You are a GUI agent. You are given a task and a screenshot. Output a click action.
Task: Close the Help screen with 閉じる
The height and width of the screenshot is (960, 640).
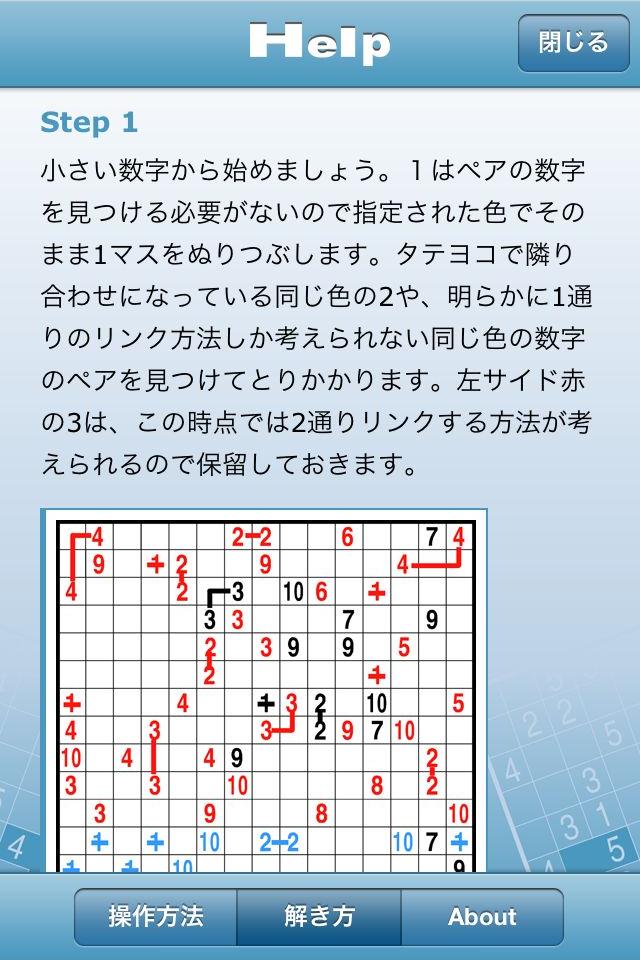[x=573, y=43]
